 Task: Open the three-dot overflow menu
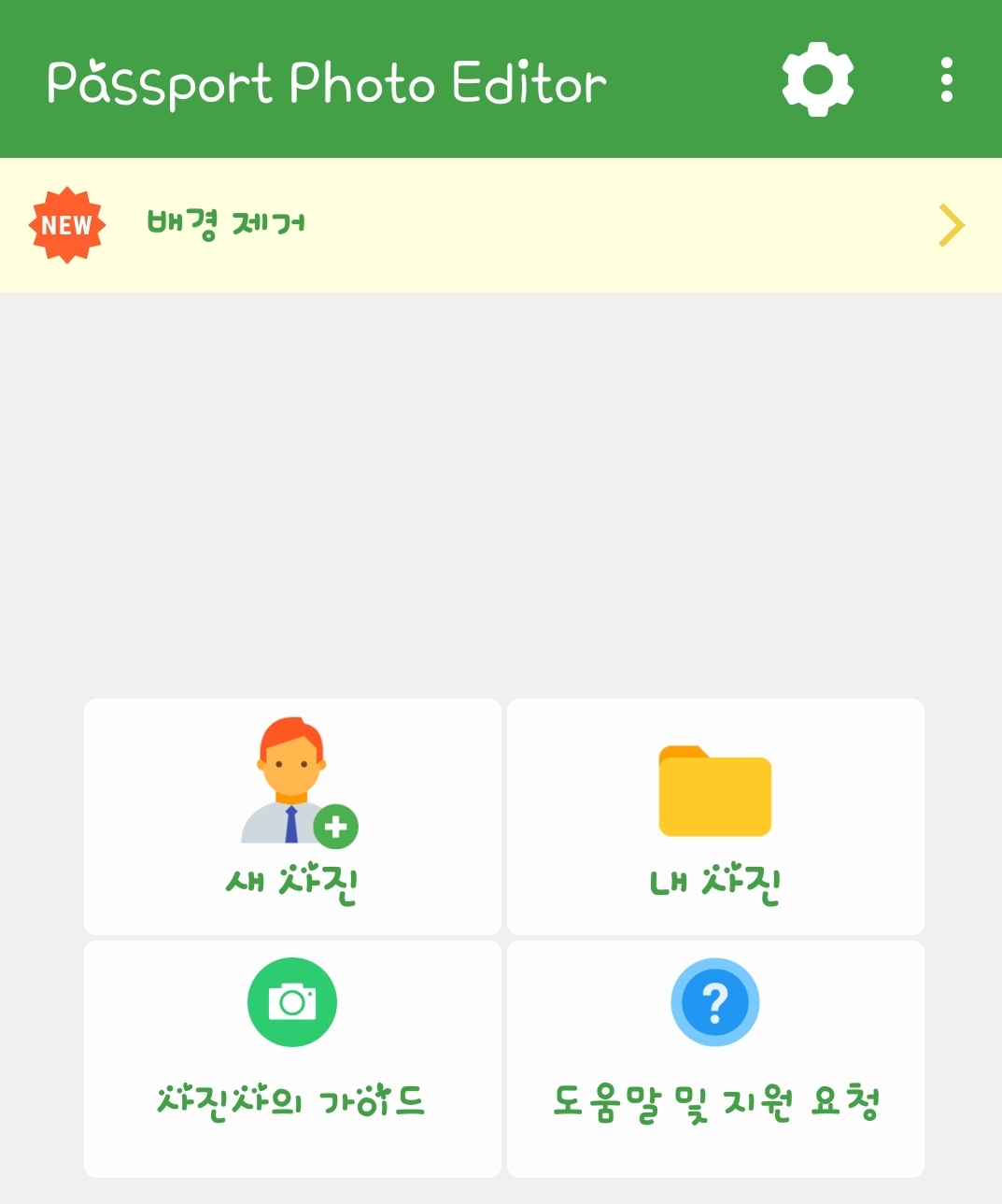(x=947, y=79)
